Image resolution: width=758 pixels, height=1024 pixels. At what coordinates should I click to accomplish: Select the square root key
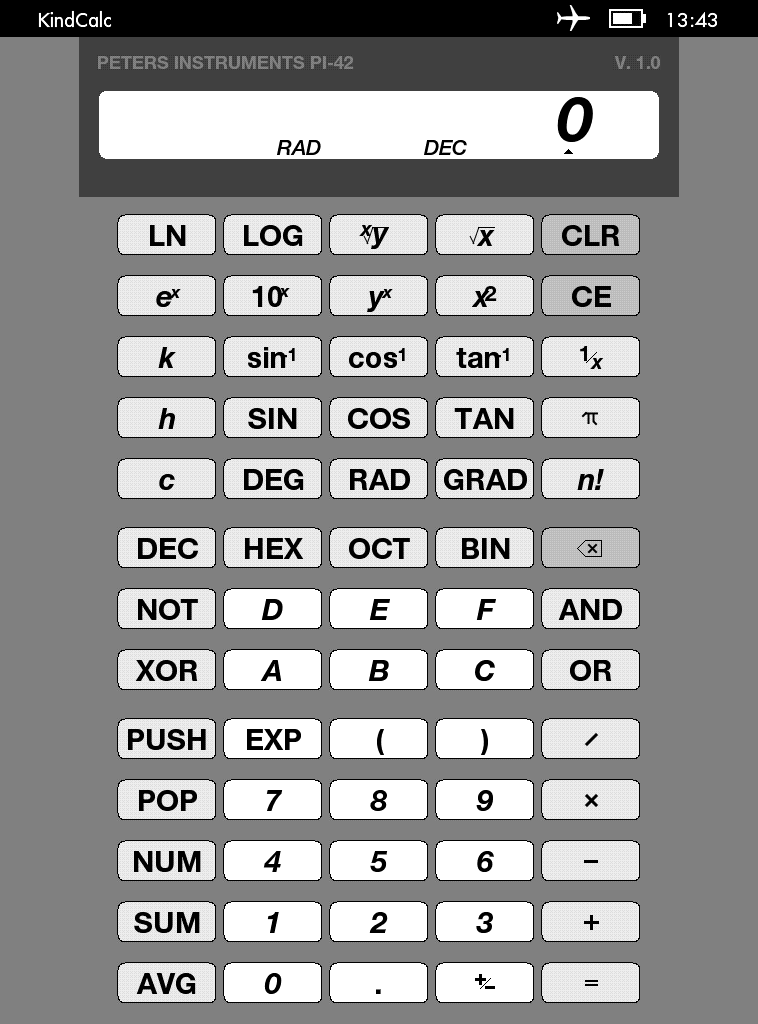484,236
